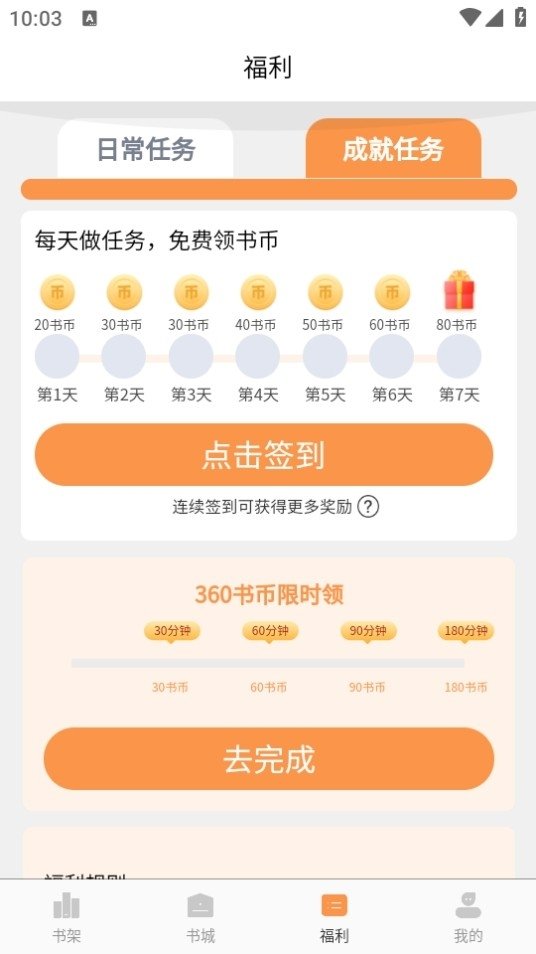
Task: Switch to the 我的 tab
Action: 468,917
